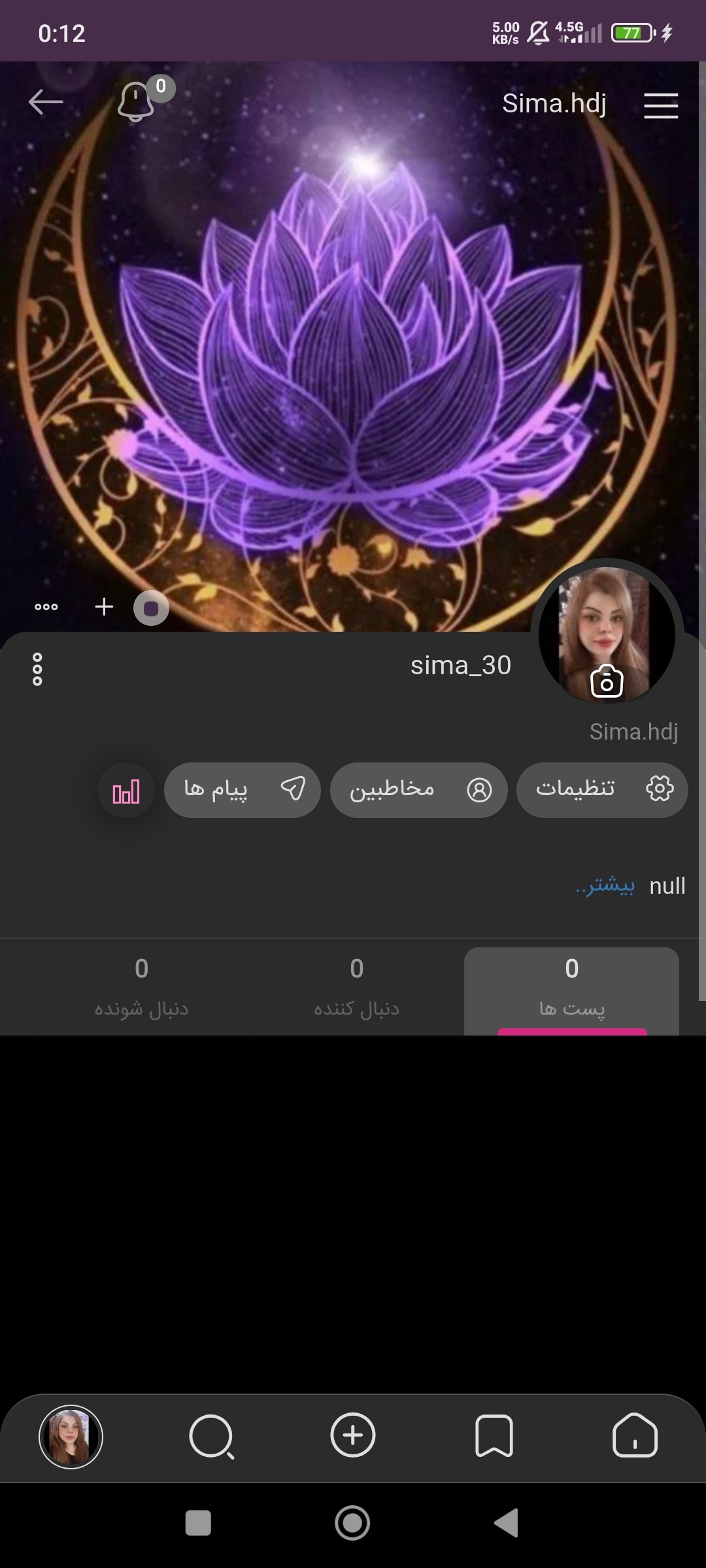Open تنظیمات (settings)
Screen dimensions: 706x1568
click(602, 789)
